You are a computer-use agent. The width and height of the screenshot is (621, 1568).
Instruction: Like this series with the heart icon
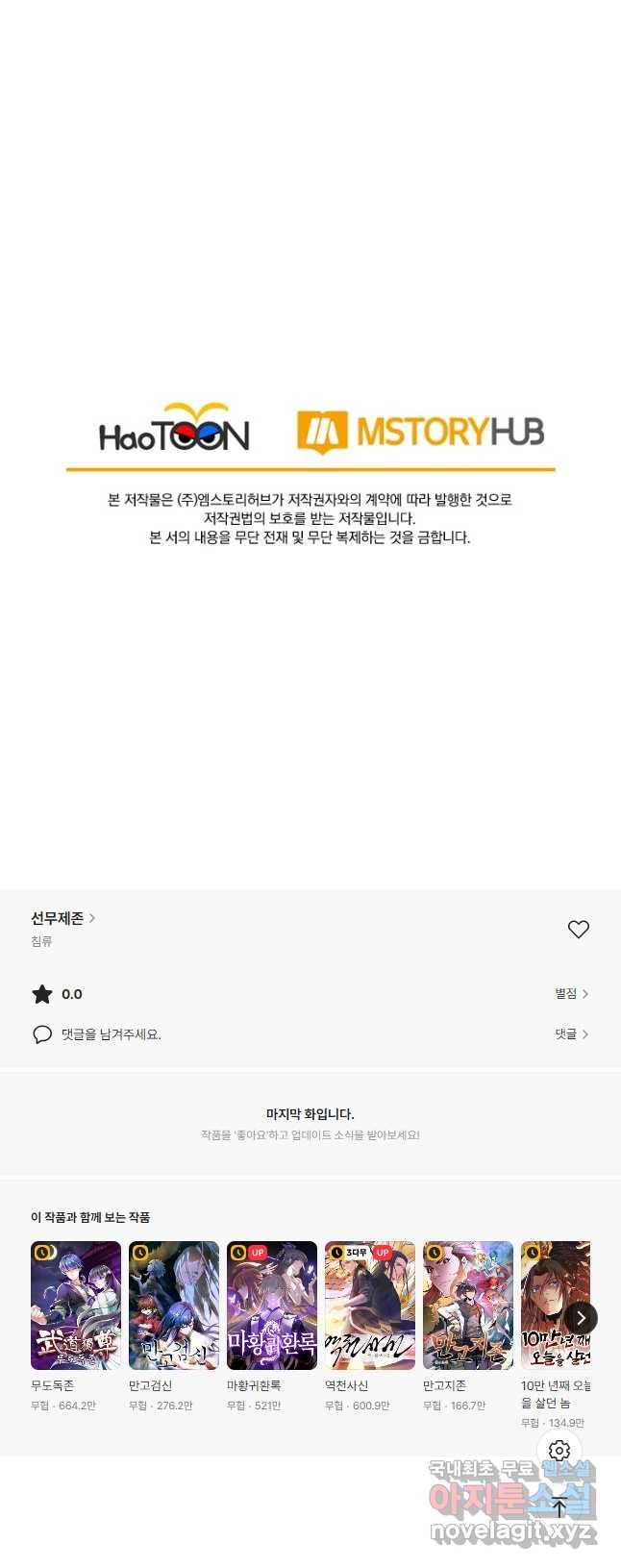point(578,929)
